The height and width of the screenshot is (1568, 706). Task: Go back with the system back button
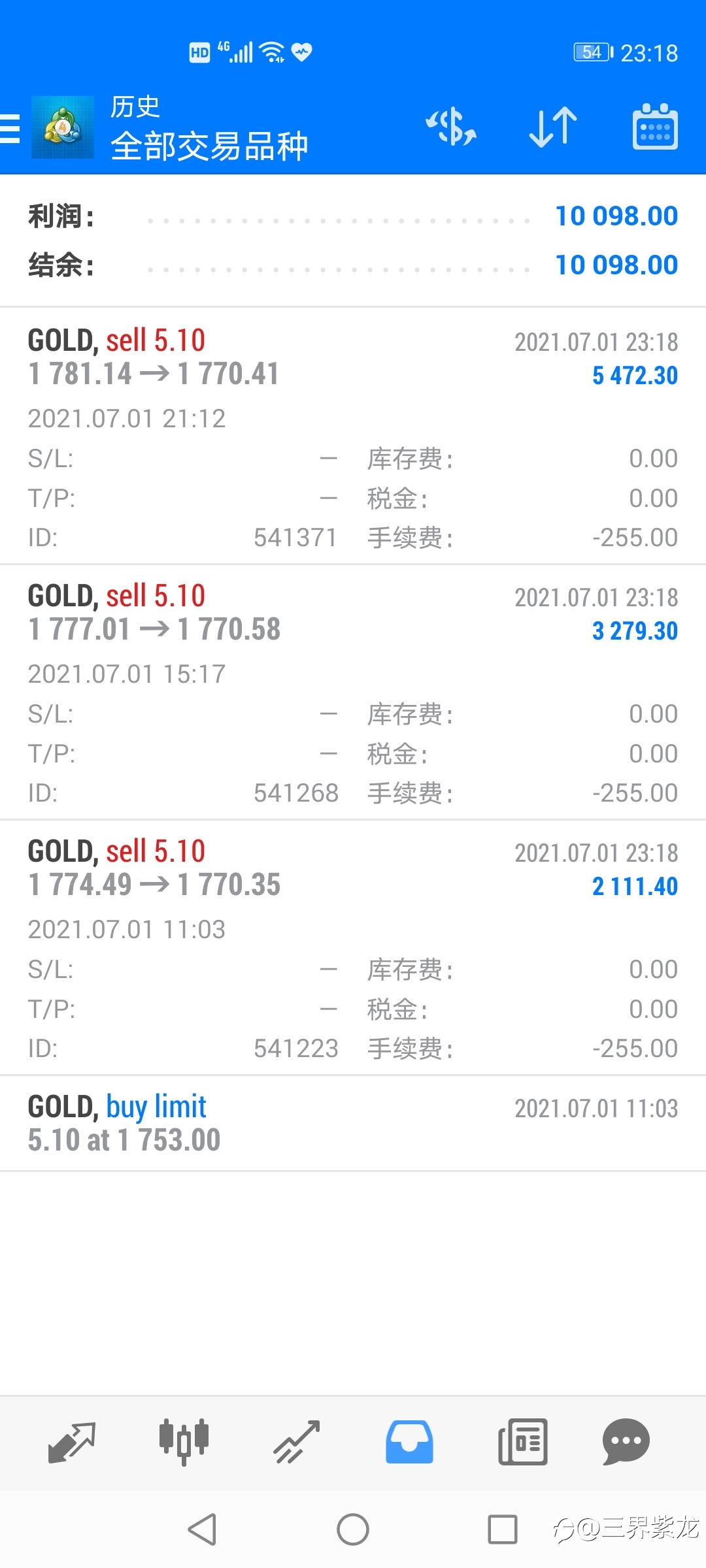tap(202, 1529)
